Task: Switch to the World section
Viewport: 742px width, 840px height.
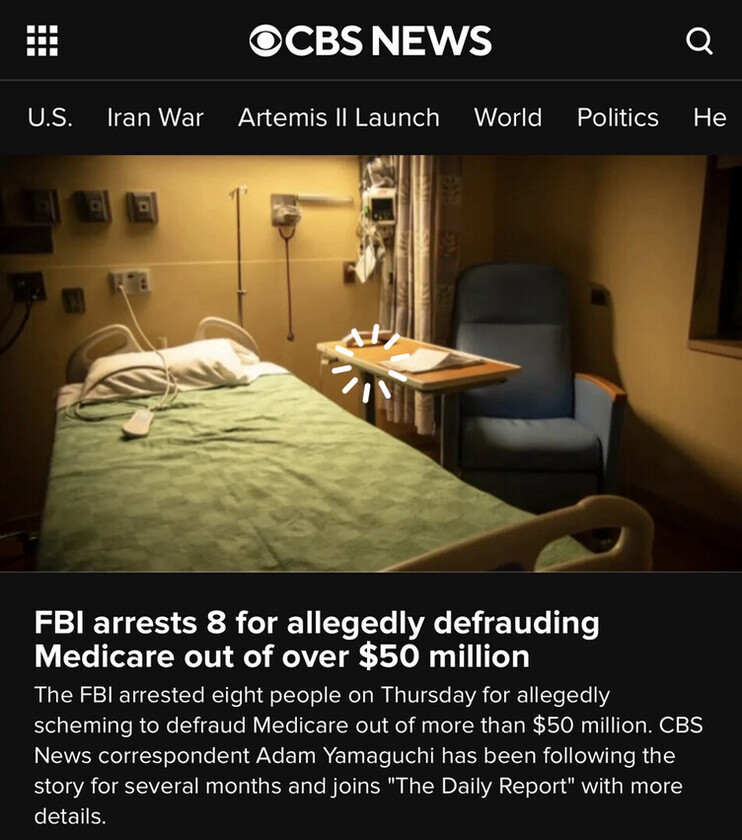Action: pos(508,117)
